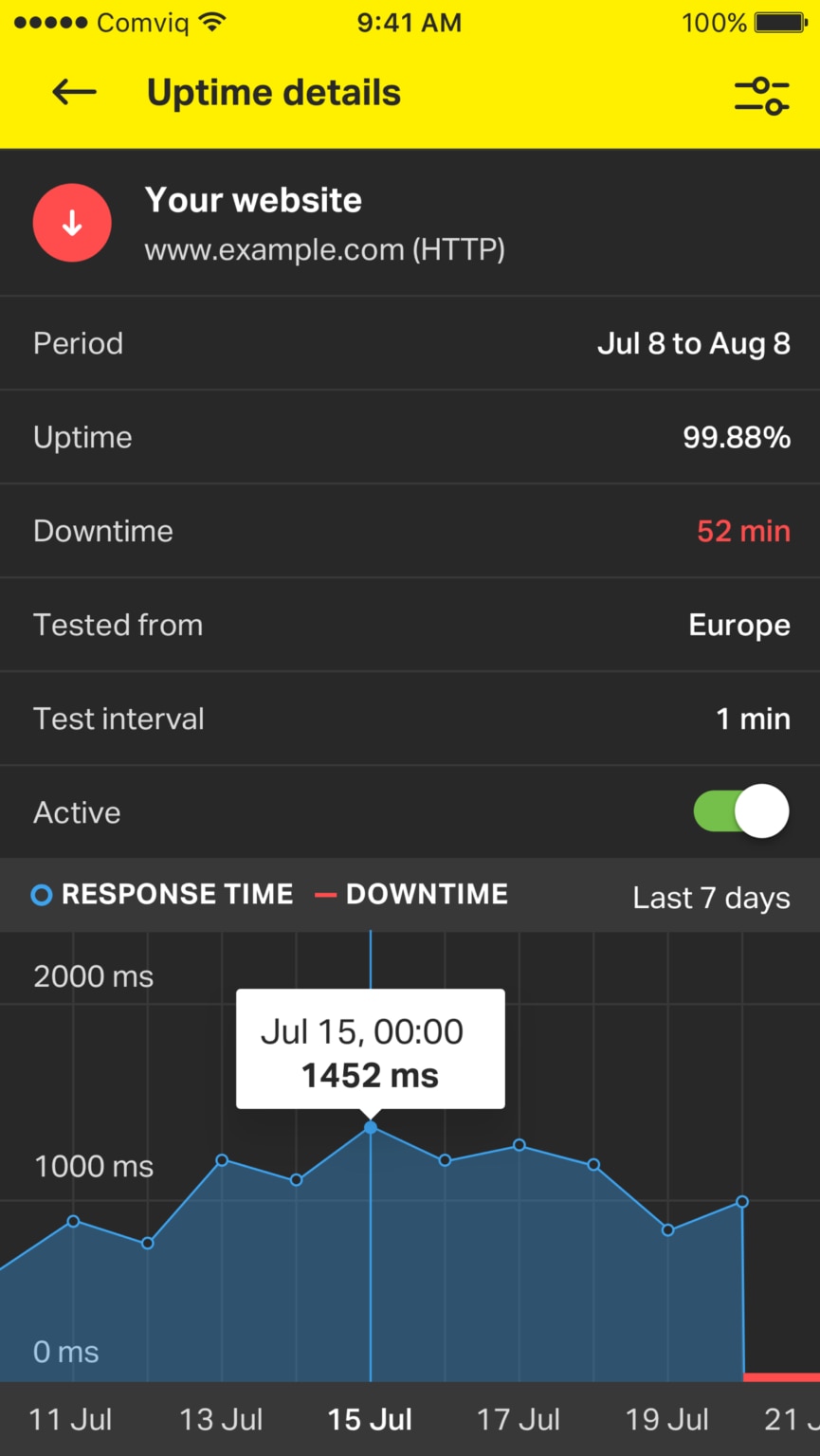Open the Tested from Europe selector
Screen dimensions: 820x1456
[x=410, y=625]
